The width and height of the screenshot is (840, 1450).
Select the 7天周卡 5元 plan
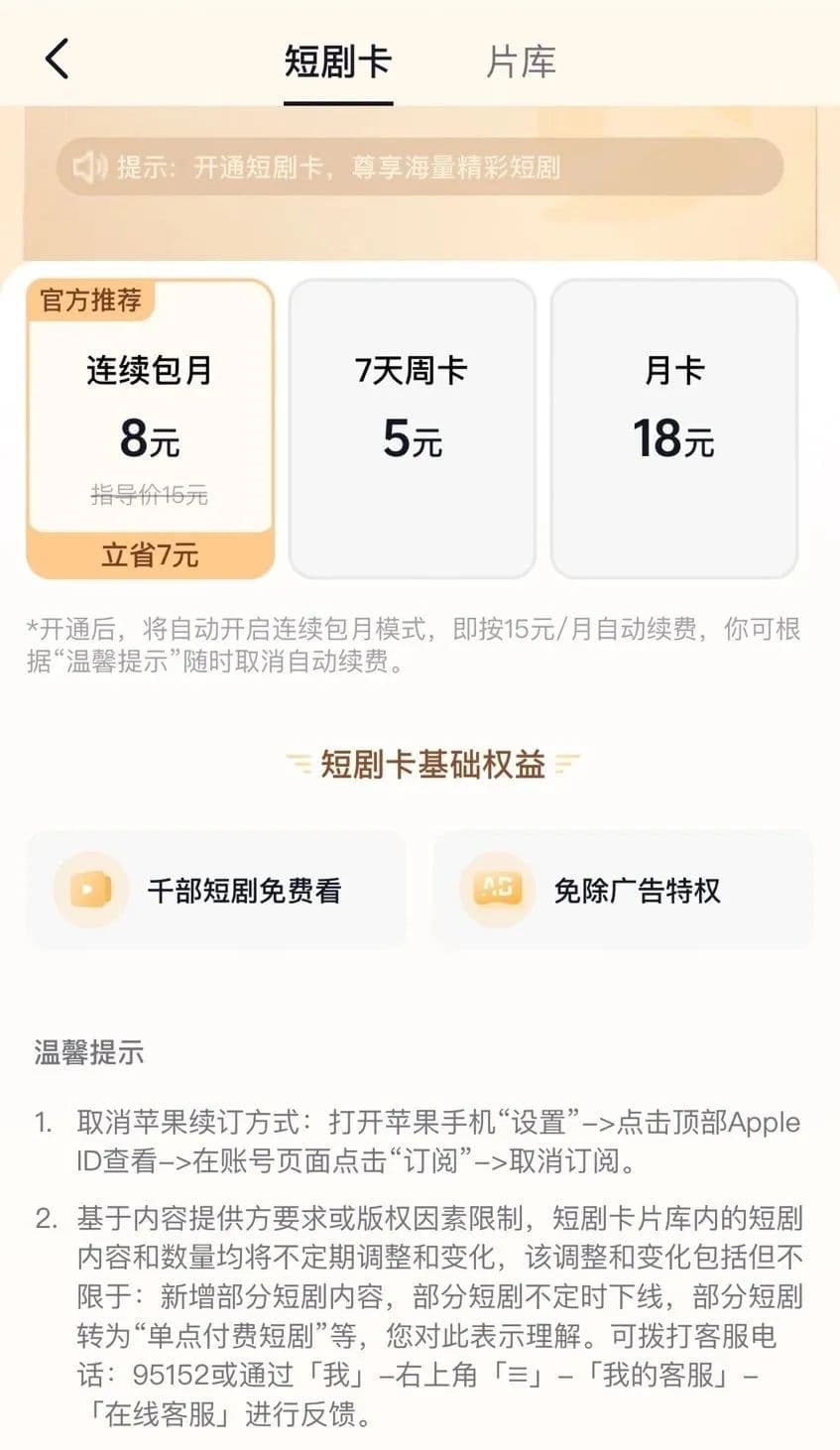click(412, 426)
